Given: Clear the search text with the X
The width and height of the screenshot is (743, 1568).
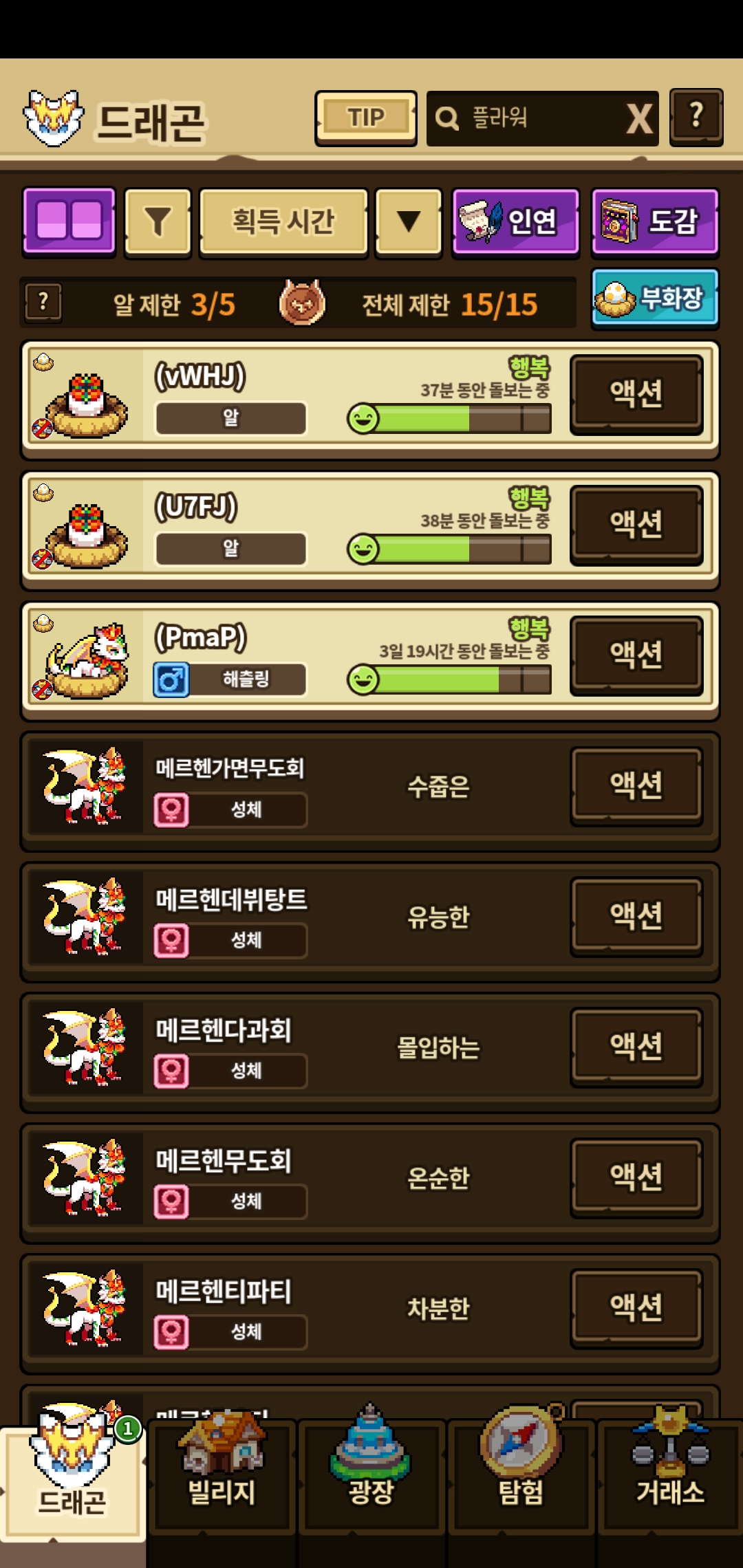Looking at the screenshot, I should (x=639, y=118).
